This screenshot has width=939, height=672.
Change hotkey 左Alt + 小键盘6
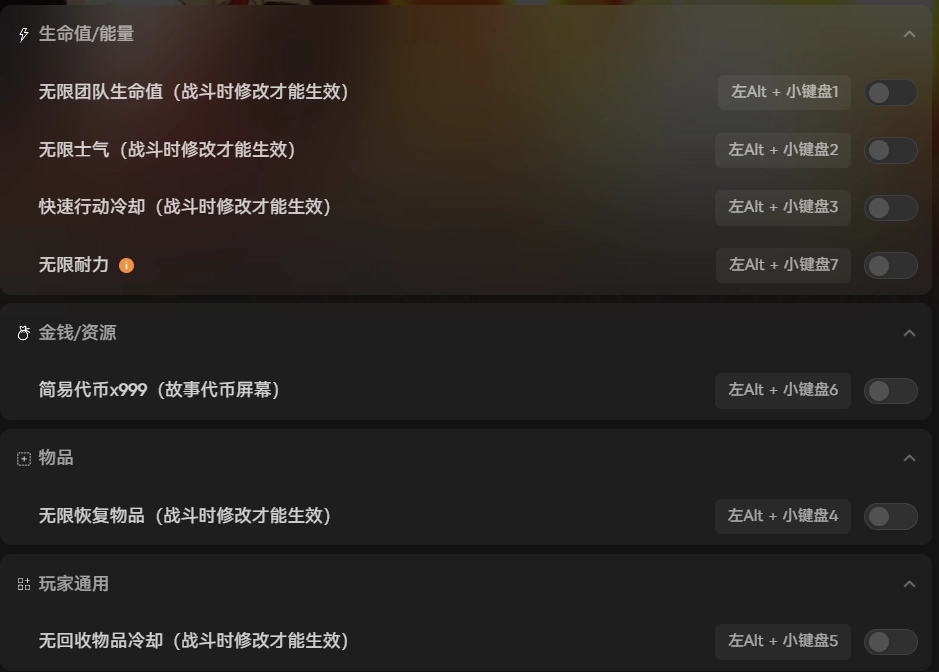click(x=783, y=390)
